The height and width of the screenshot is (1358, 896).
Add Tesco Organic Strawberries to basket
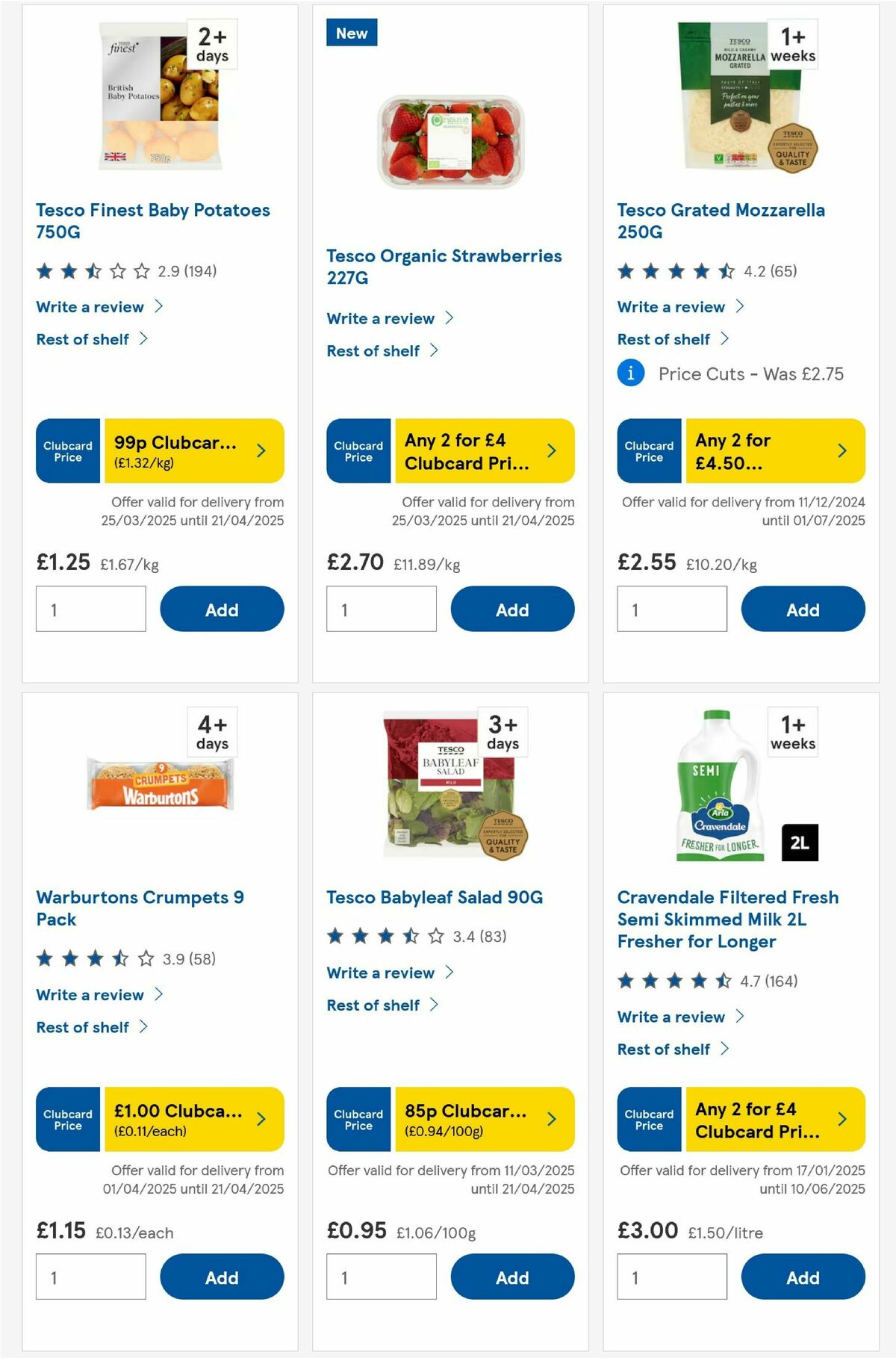coord(512,609)
